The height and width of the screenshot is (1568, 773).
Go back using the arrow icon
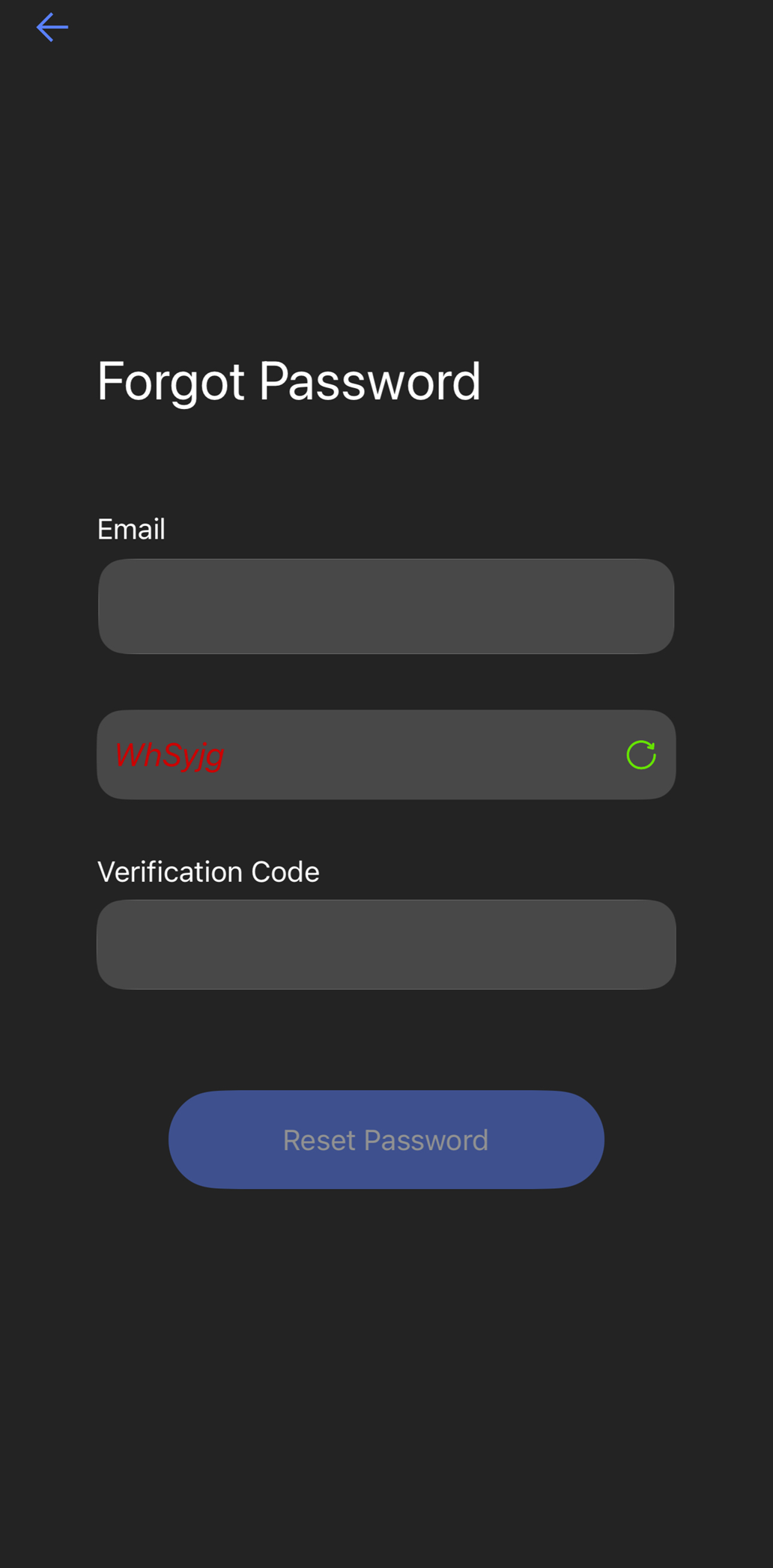click(52, 28)
